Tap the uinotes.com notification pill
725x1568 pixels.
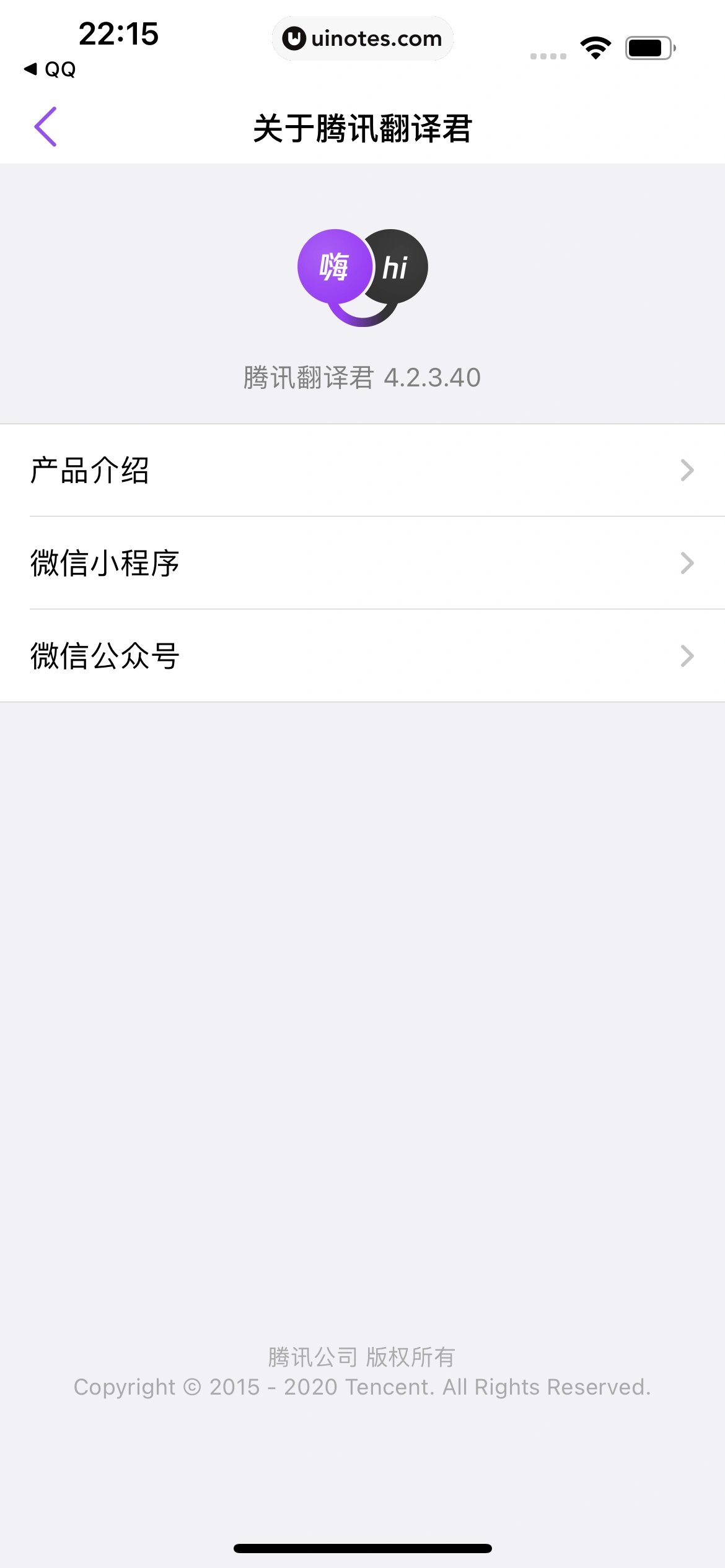[362, 38]
